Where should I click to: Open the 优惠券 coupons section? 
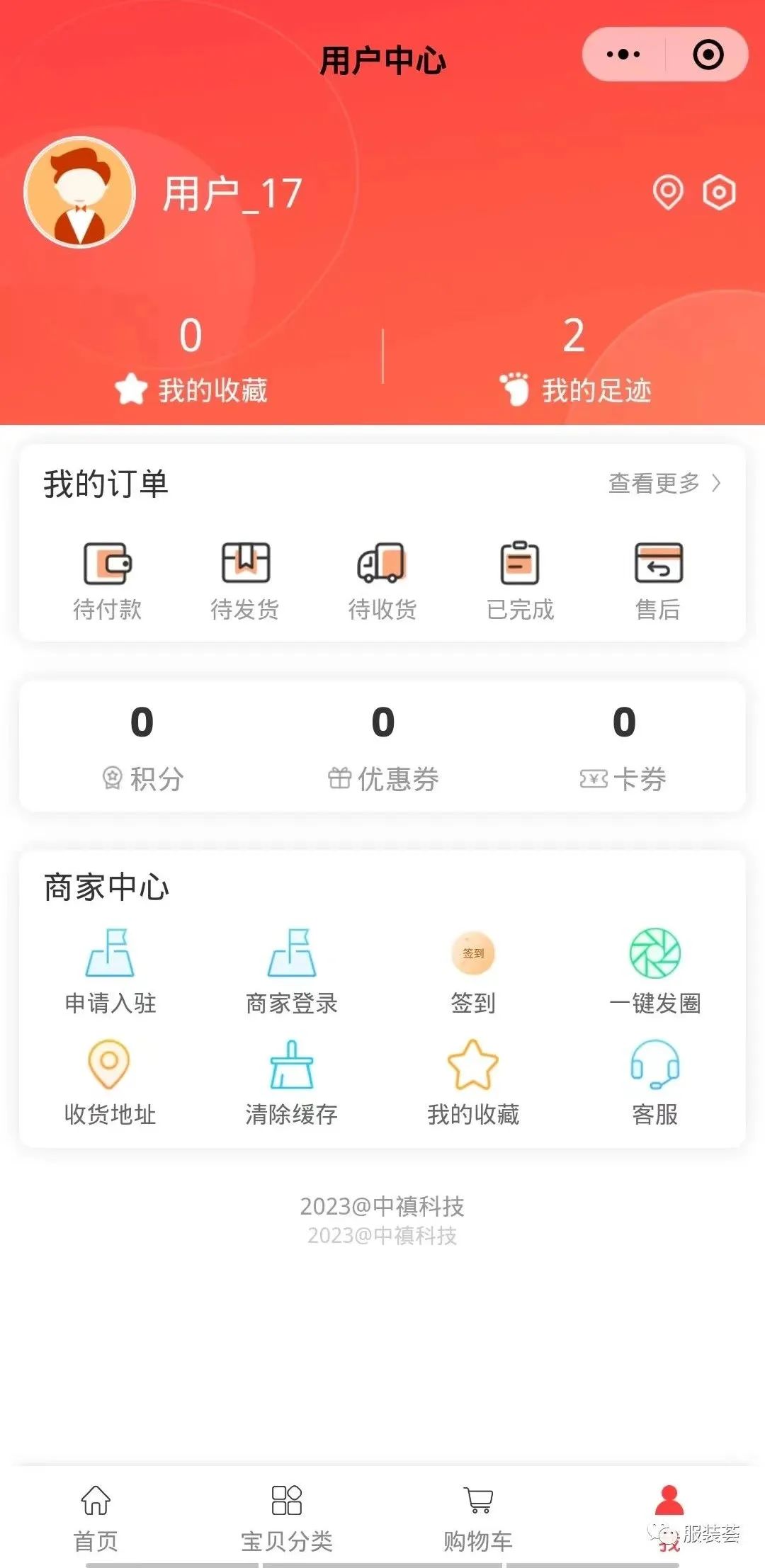pyautogui.click(x=383, y=747)
